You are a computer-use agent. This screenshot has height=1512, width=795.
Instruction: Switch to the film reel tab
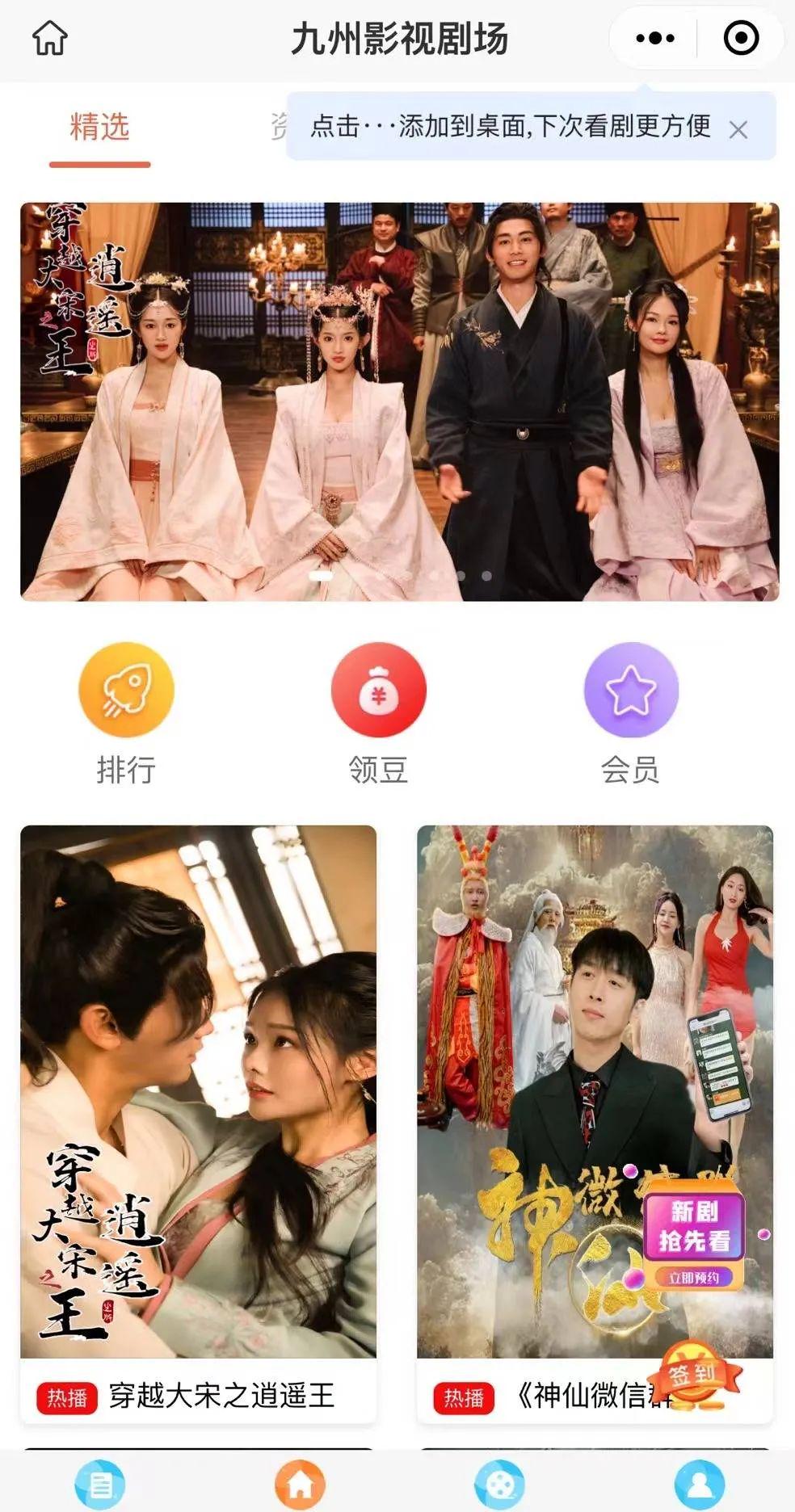tap(499, 1485)
